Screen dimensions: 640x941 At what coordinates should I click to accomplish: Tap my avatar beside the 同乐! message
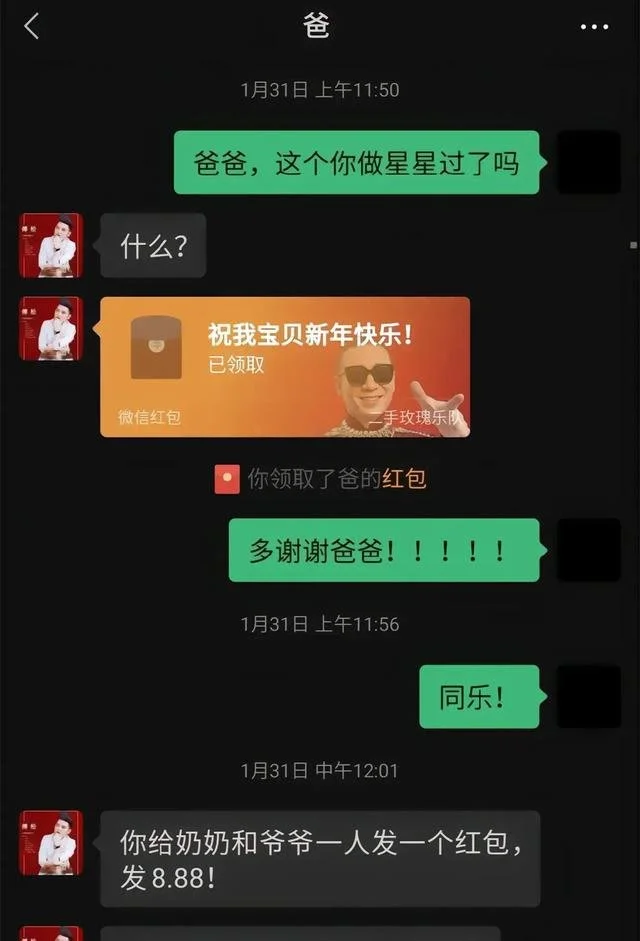[x=588, y=697]
